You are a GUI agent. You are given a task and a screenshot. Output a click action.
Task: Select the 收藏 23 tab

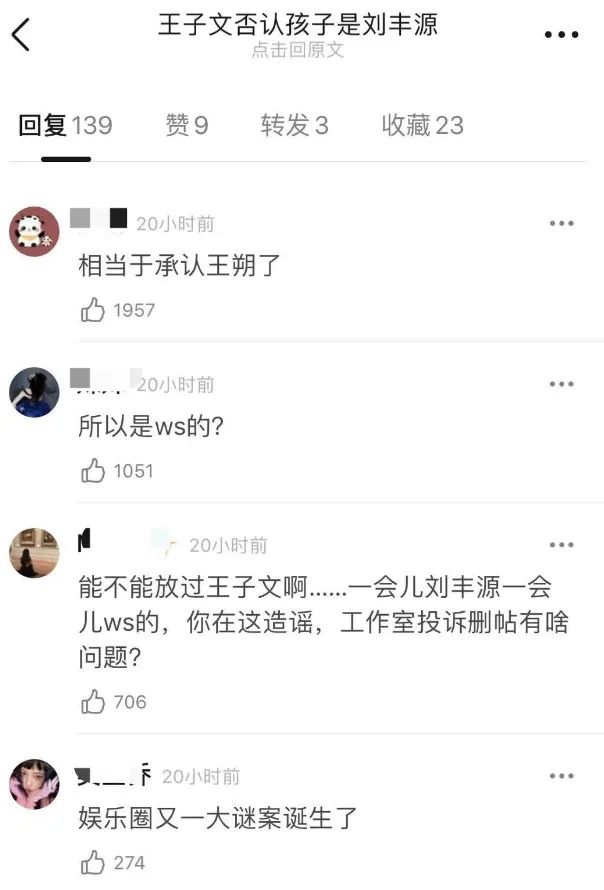tap(422, 126)
